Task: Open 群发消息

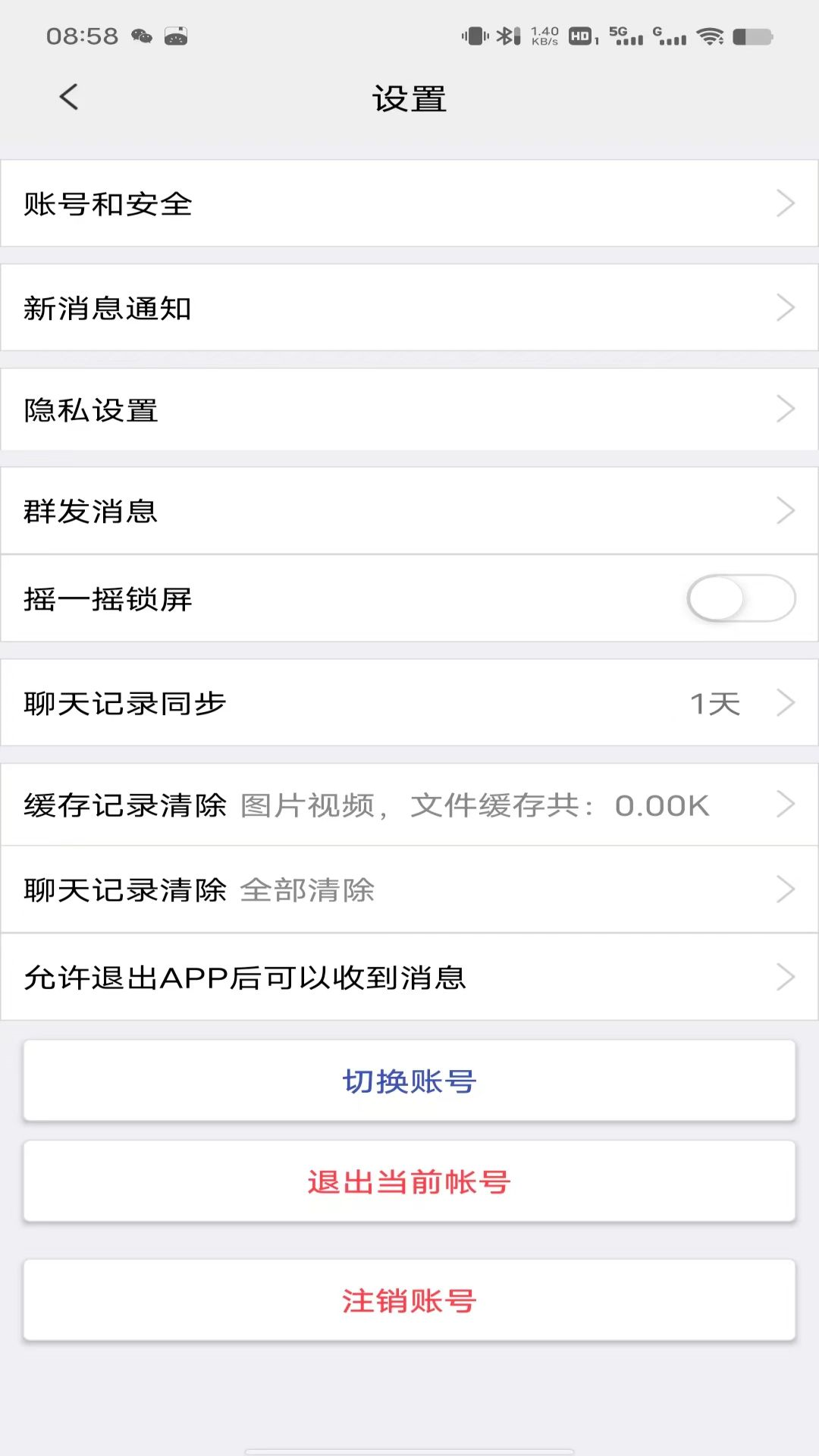Action: coord(409,510)
